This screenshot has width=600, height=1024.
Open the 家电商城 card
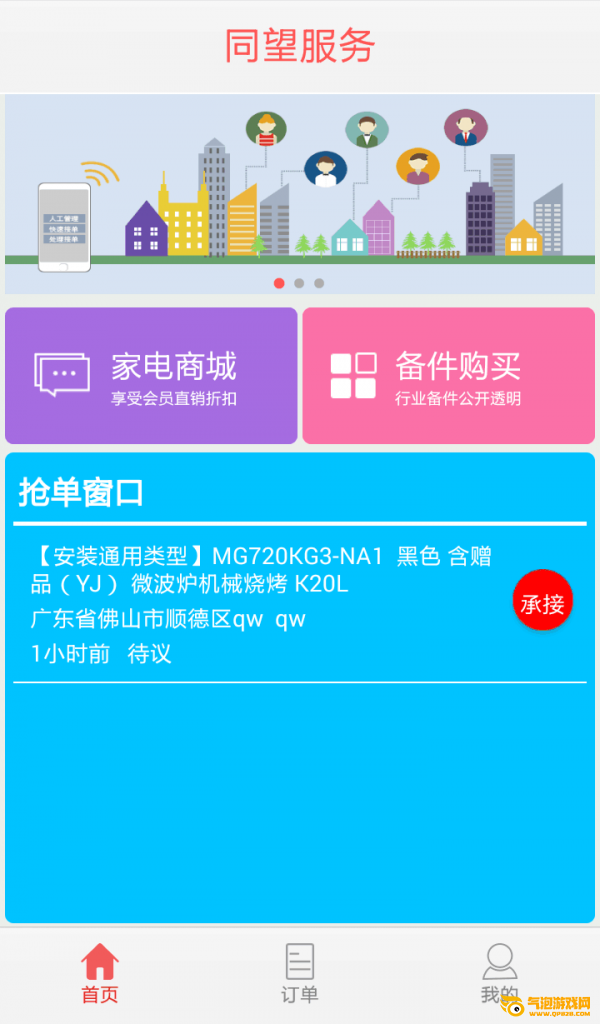coord(151,376)
